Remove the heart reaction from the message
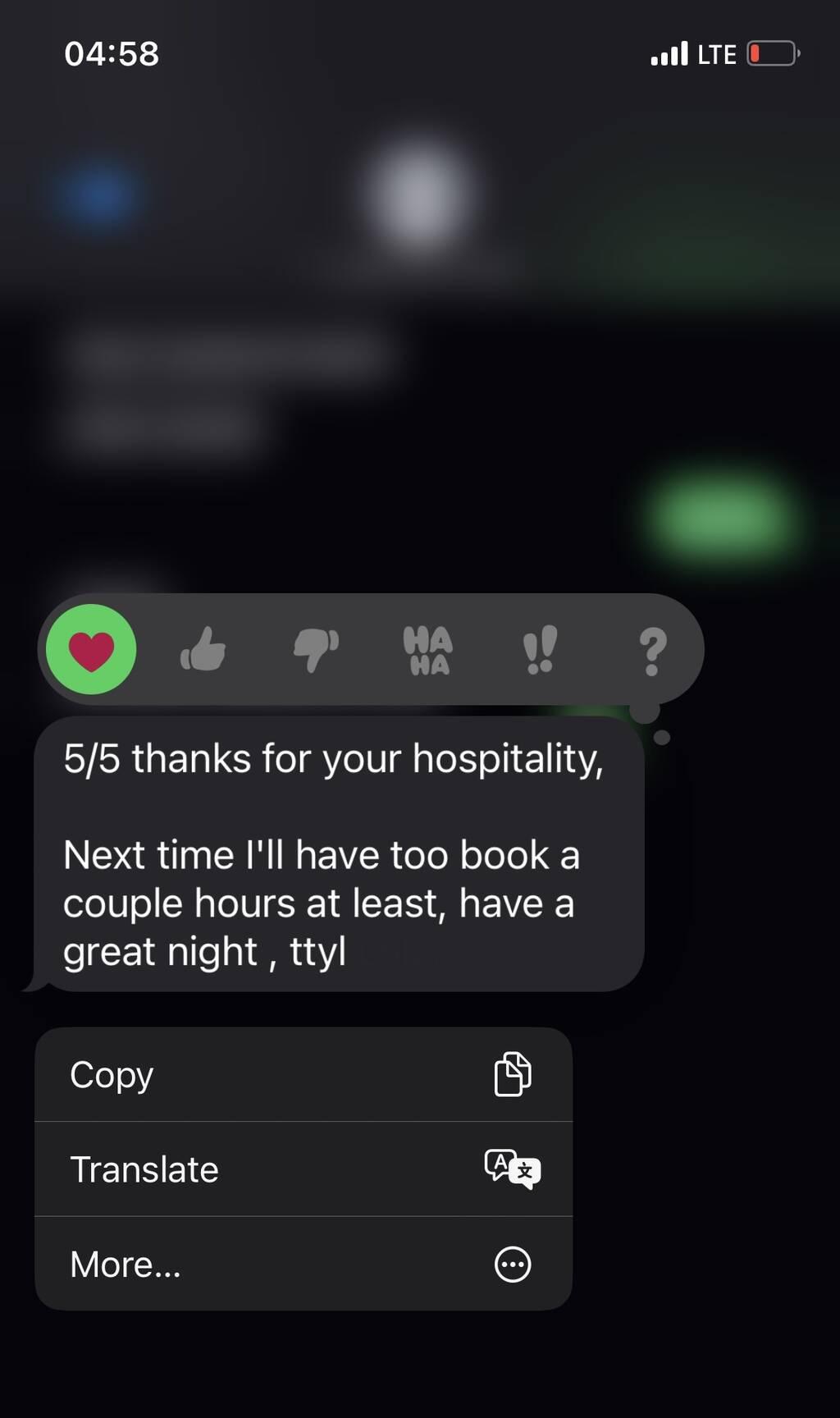840x1418 pixels. coord(91,650)
